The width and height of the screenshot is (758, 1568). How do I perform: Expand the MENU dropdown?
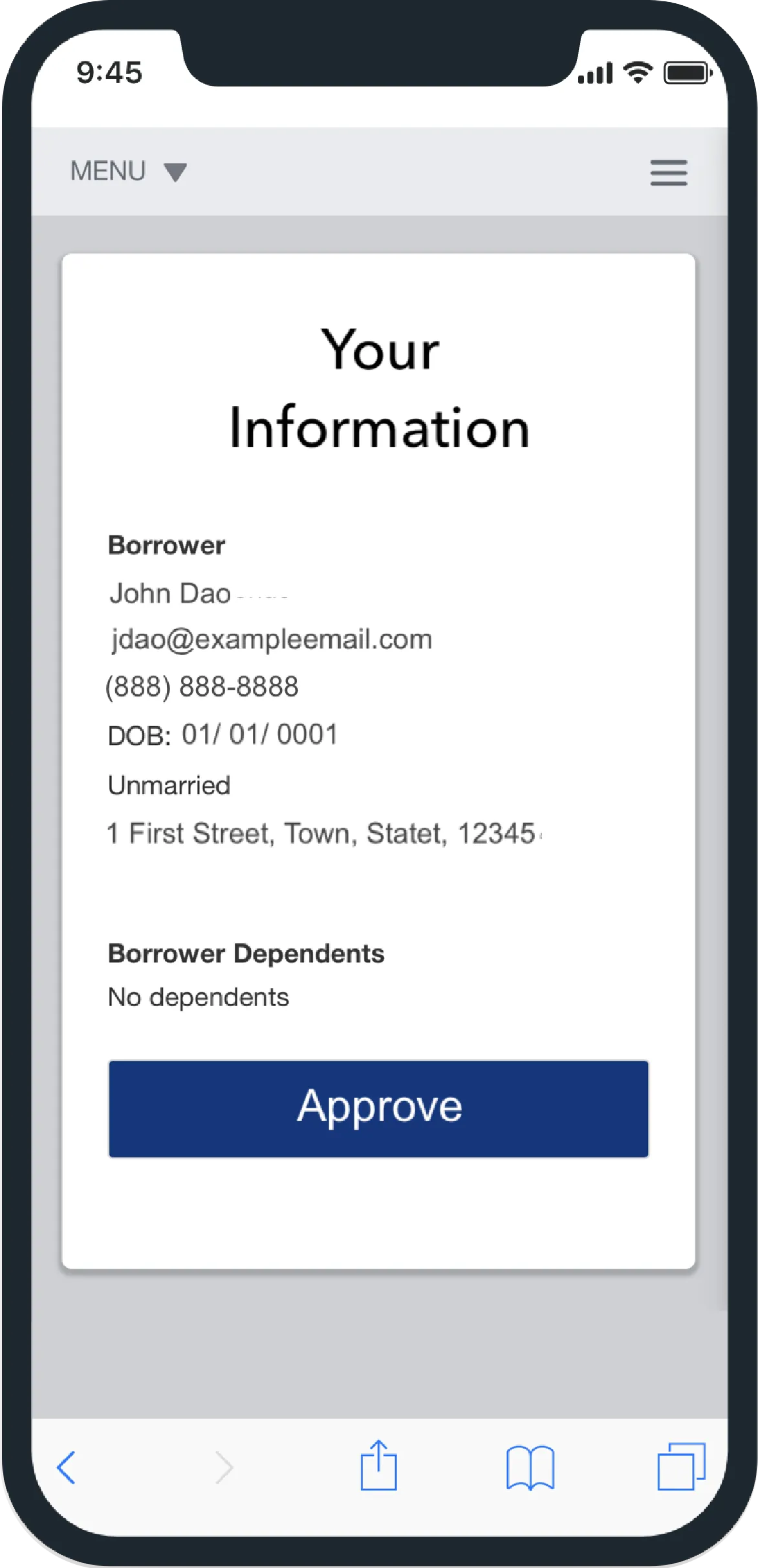129,171
